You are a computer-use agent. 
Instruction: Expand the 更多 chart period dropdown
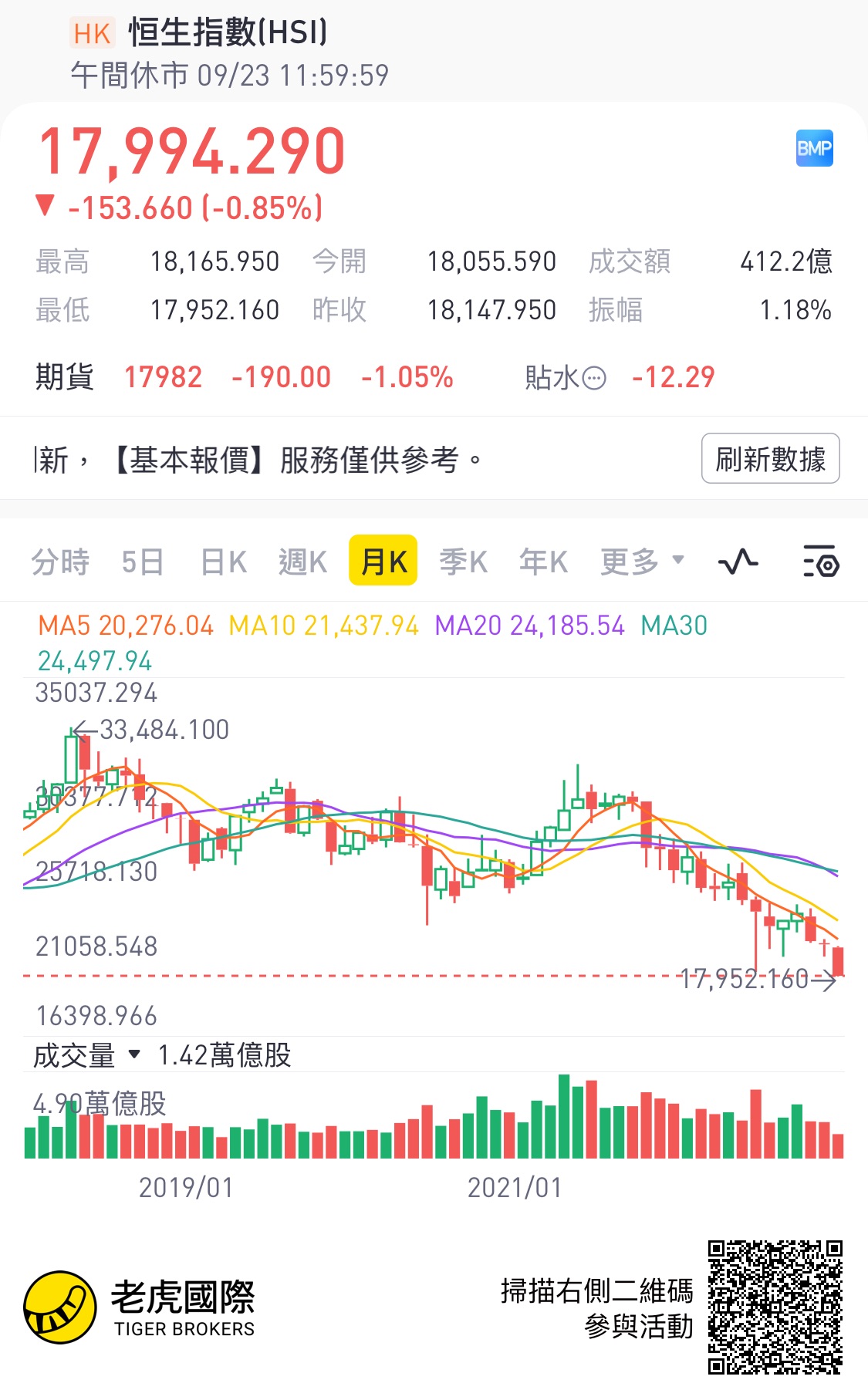pos(642,562)
